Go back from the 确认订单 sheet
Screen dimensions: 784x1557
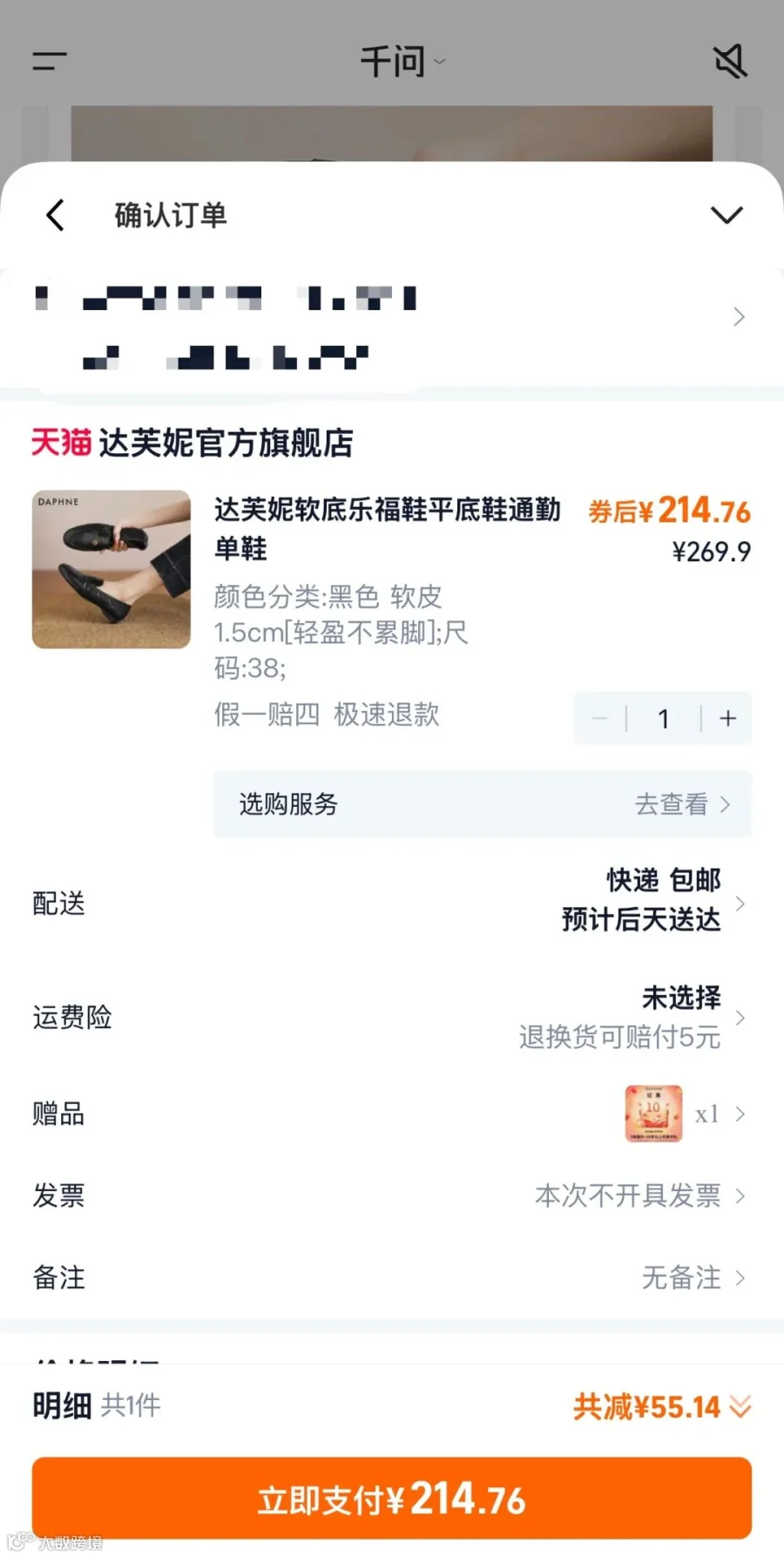(x=55, y=214)
